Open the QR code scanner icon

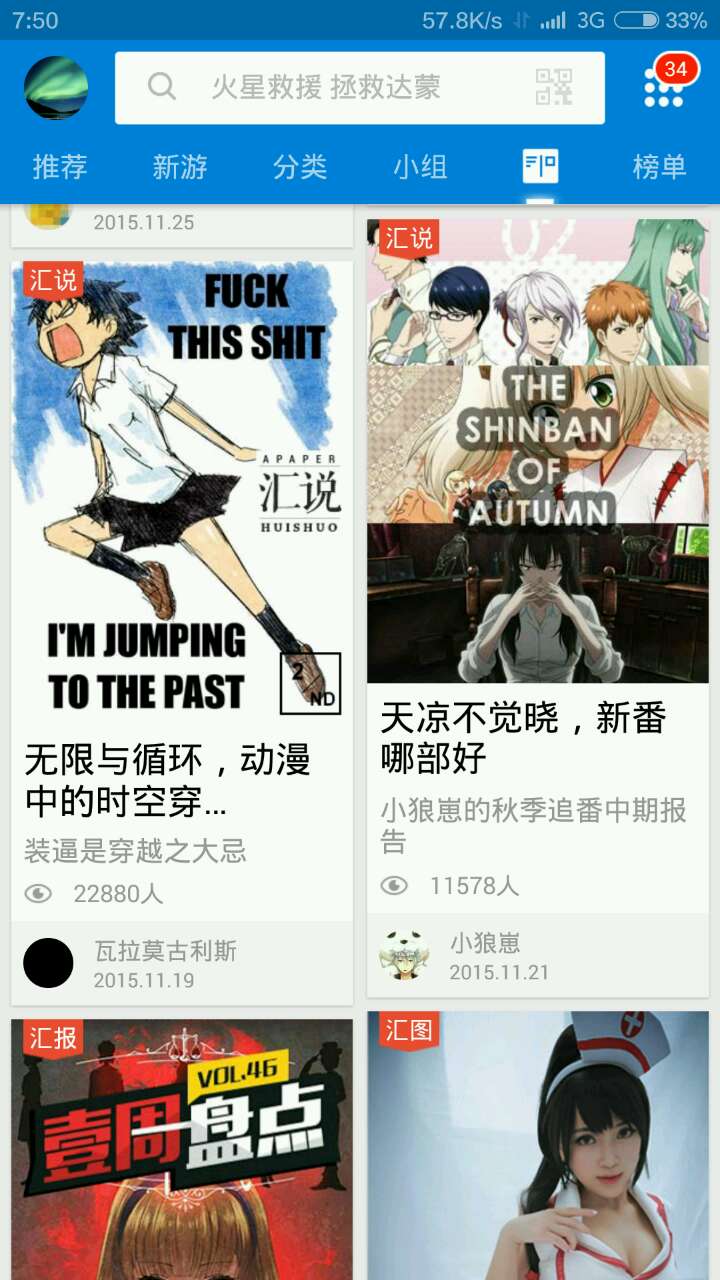[554, 88]
